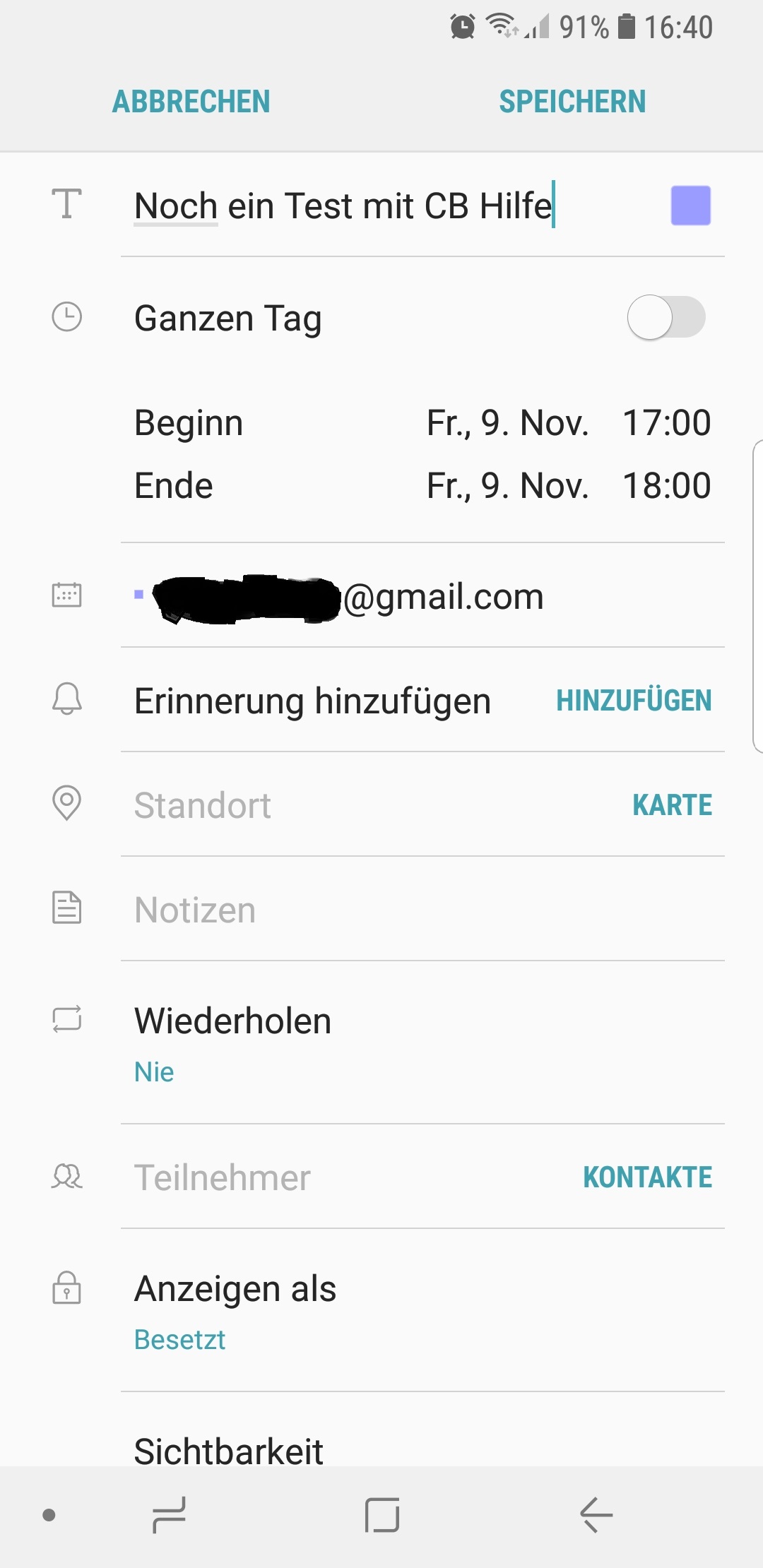The image size is (763, 1568).
Task: Change the Beginn date Fr., 9. Nov.
Action: 507,423
